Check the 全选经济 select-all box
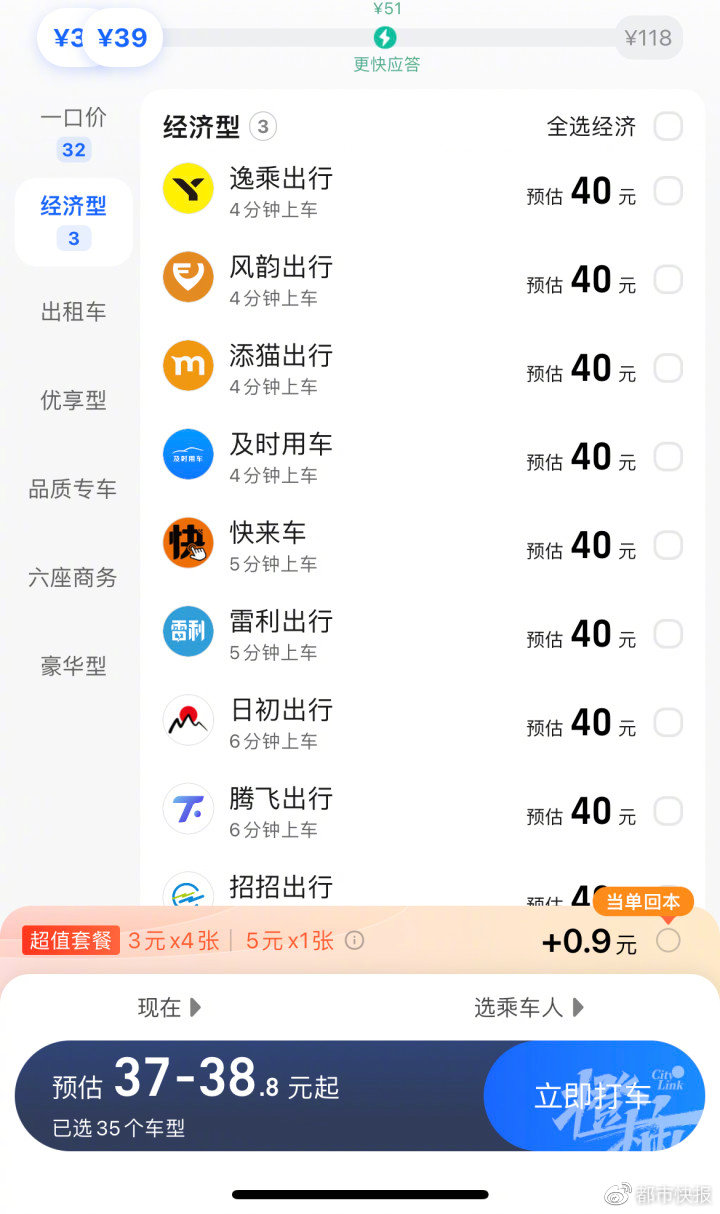This screenshot has width=720, height=1214. click(x=668, y=127)
